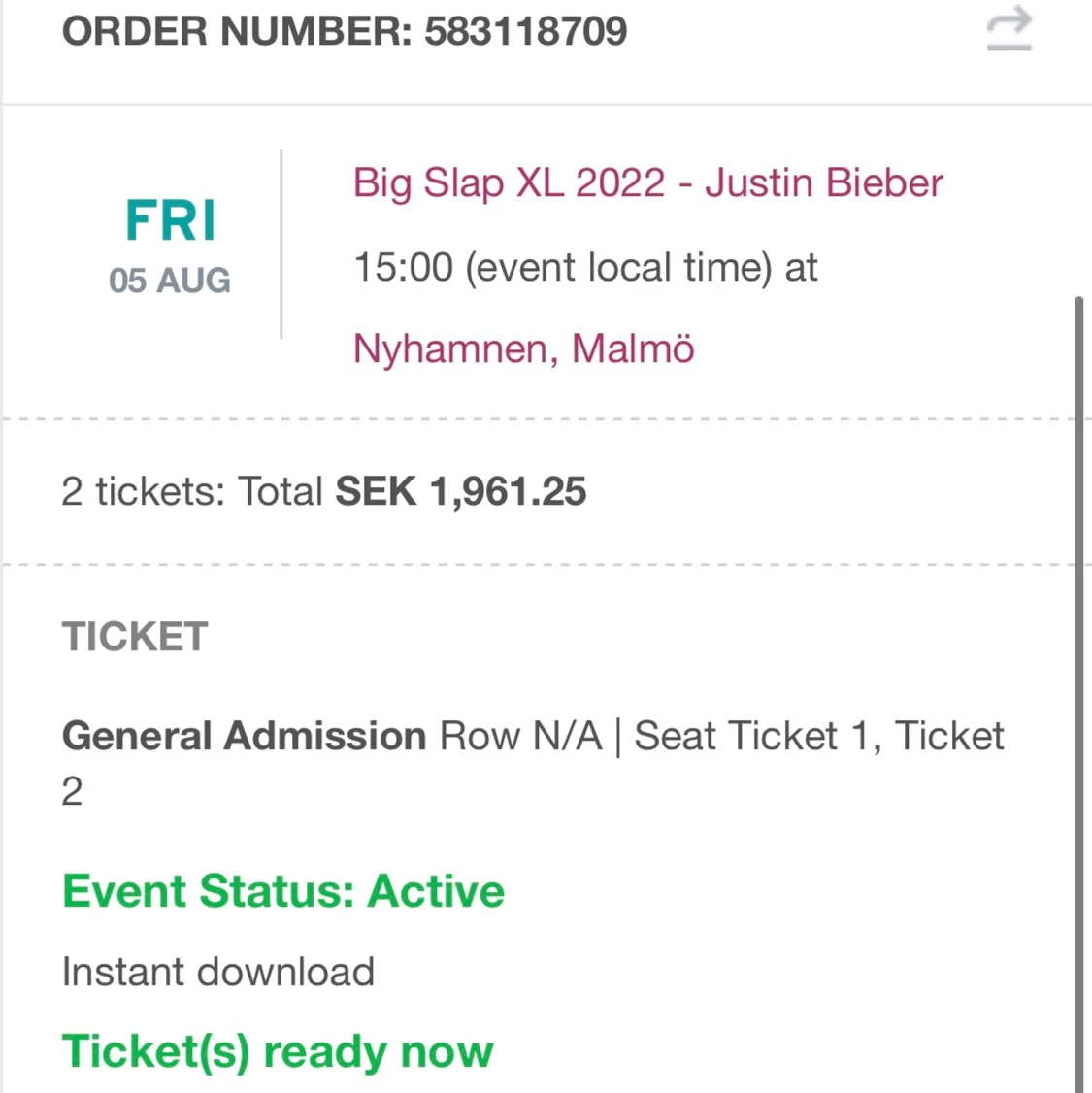Click the Event Status: Active label
Viewport: 1092px width, 1093px height.
(x=282, y=890)
